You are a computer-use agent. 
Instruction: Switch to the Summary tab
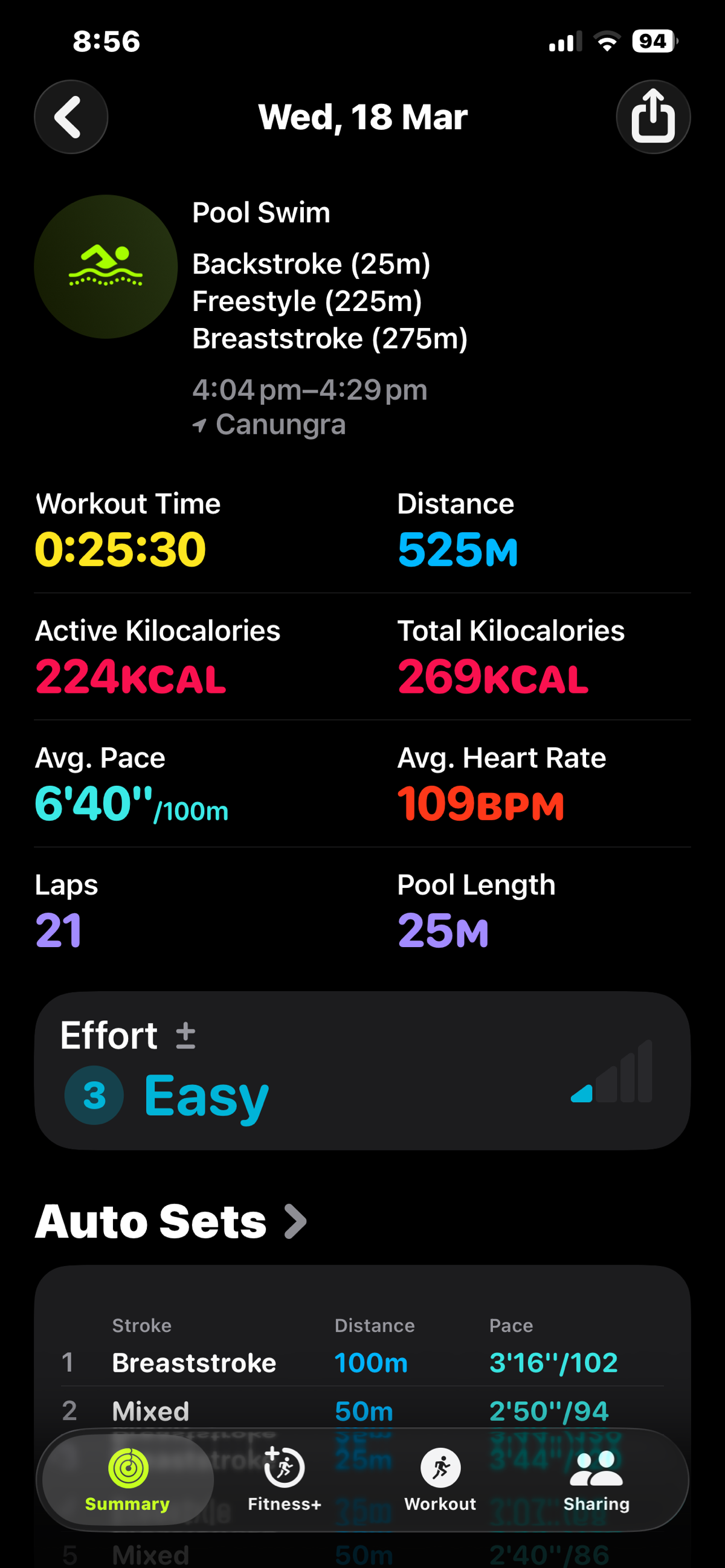tap(128, 1479)
